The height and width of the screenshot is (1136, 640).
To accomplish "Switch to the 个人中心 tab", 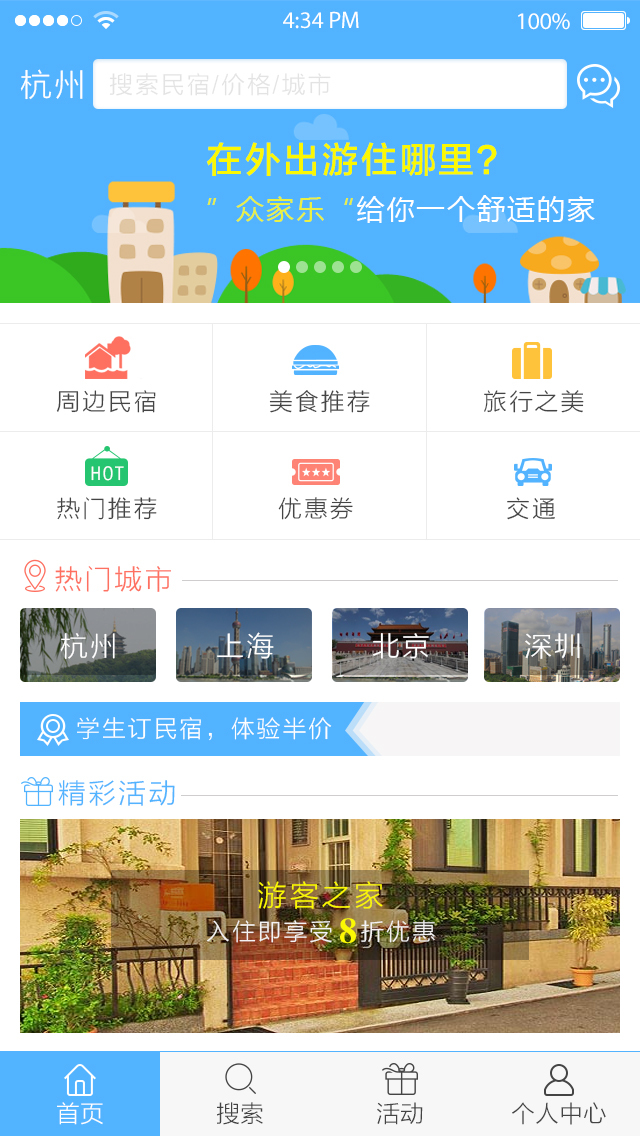I will 558,1094.
